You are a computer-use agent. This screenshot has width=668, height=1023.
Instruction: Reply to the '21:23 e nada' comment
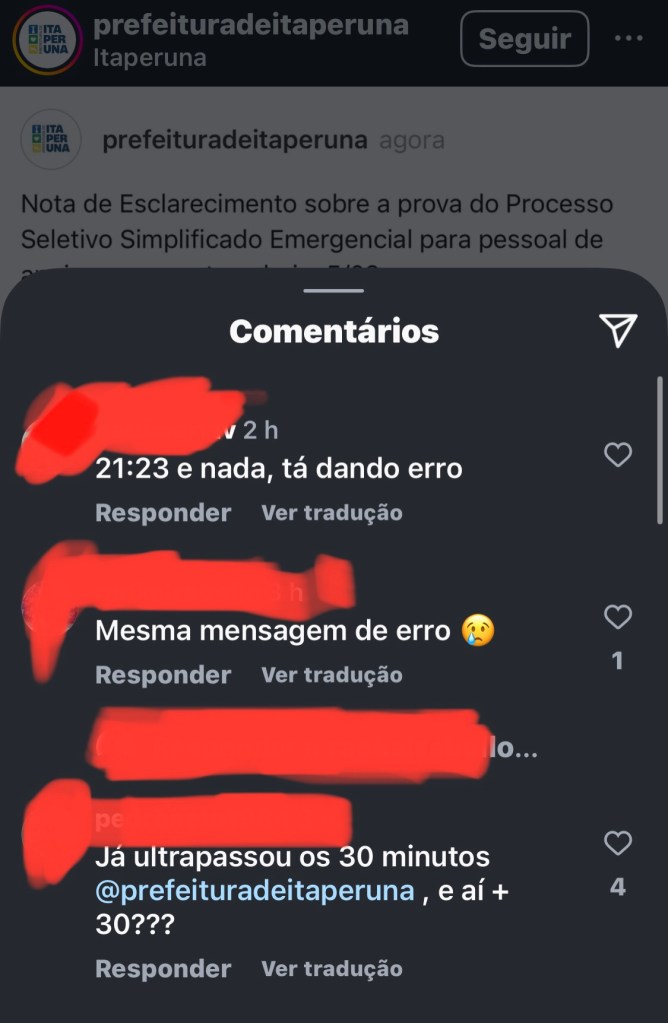(x=163, y=513)
